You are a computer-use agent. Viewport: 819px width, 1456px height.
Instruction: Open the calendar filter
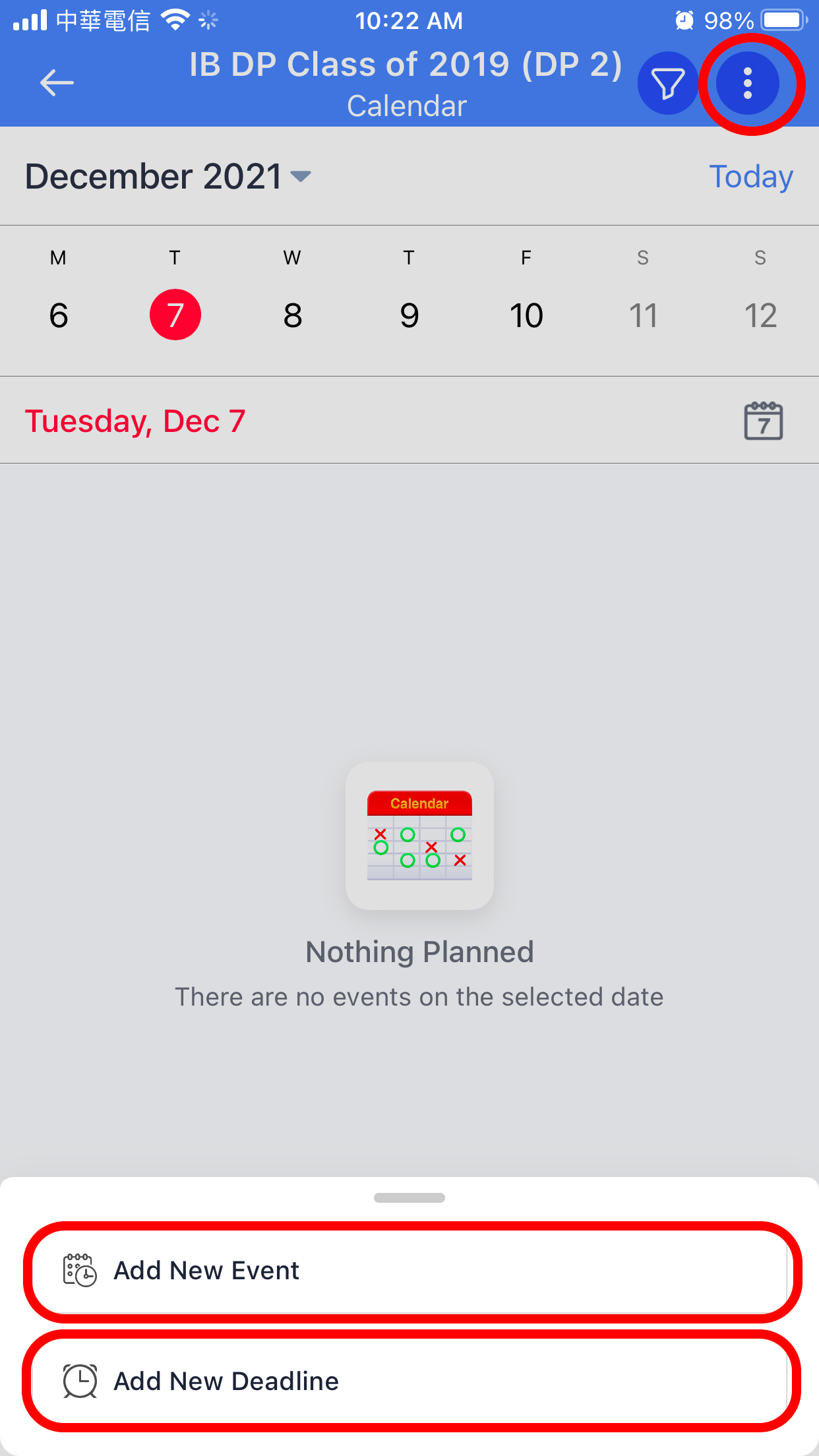click(x=667, y=84)
